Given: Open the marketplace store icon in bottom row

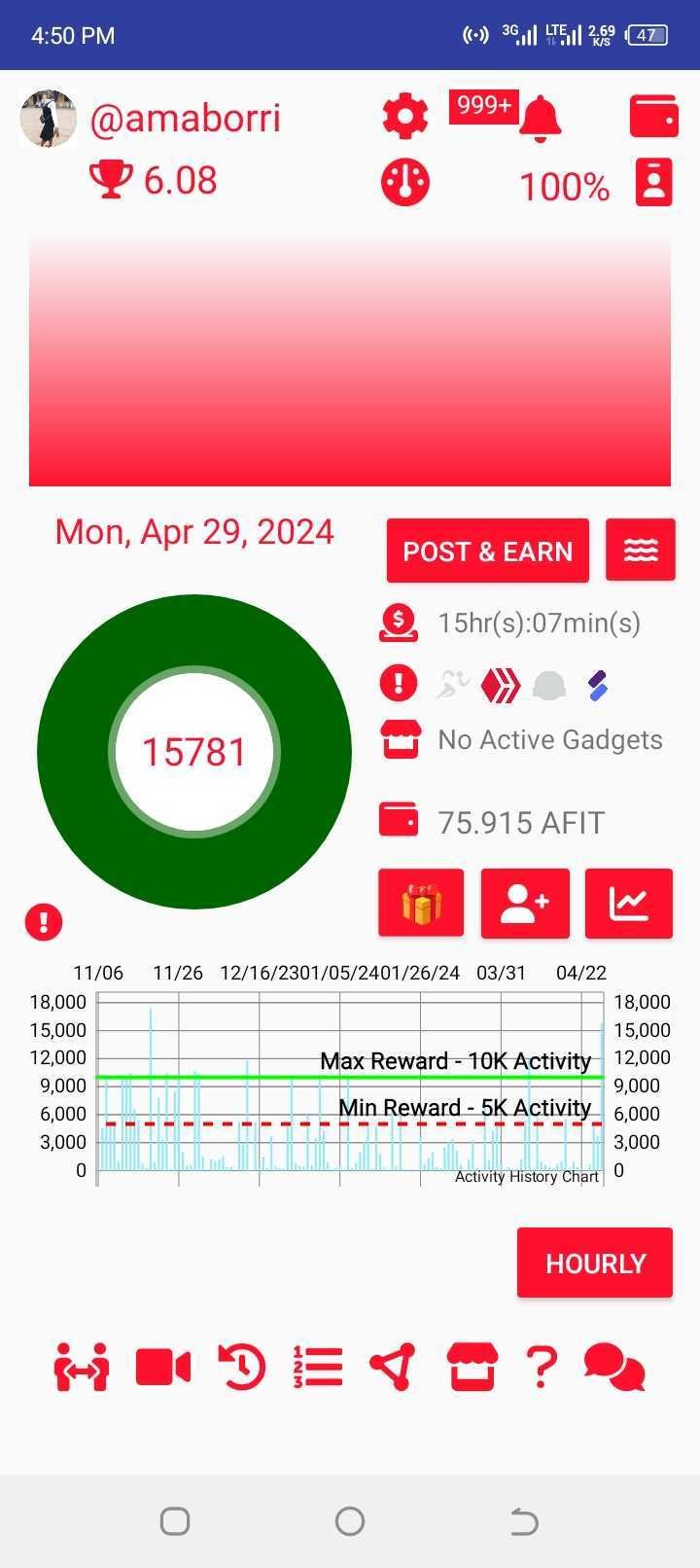Looking at the screenshot, I should (472, 1367).
